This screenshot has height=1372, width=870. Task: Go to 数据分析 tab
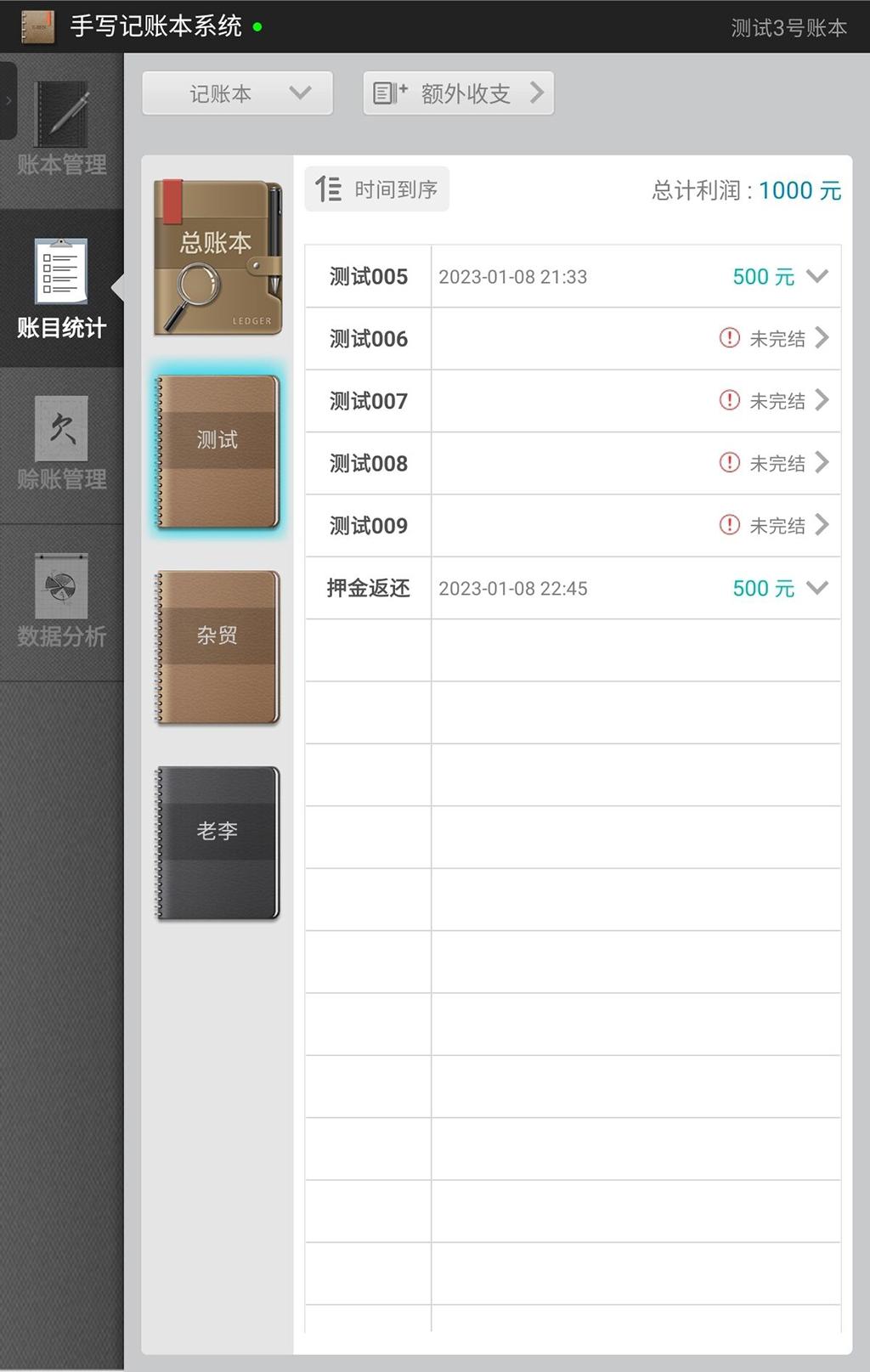[x=61, y=601]
